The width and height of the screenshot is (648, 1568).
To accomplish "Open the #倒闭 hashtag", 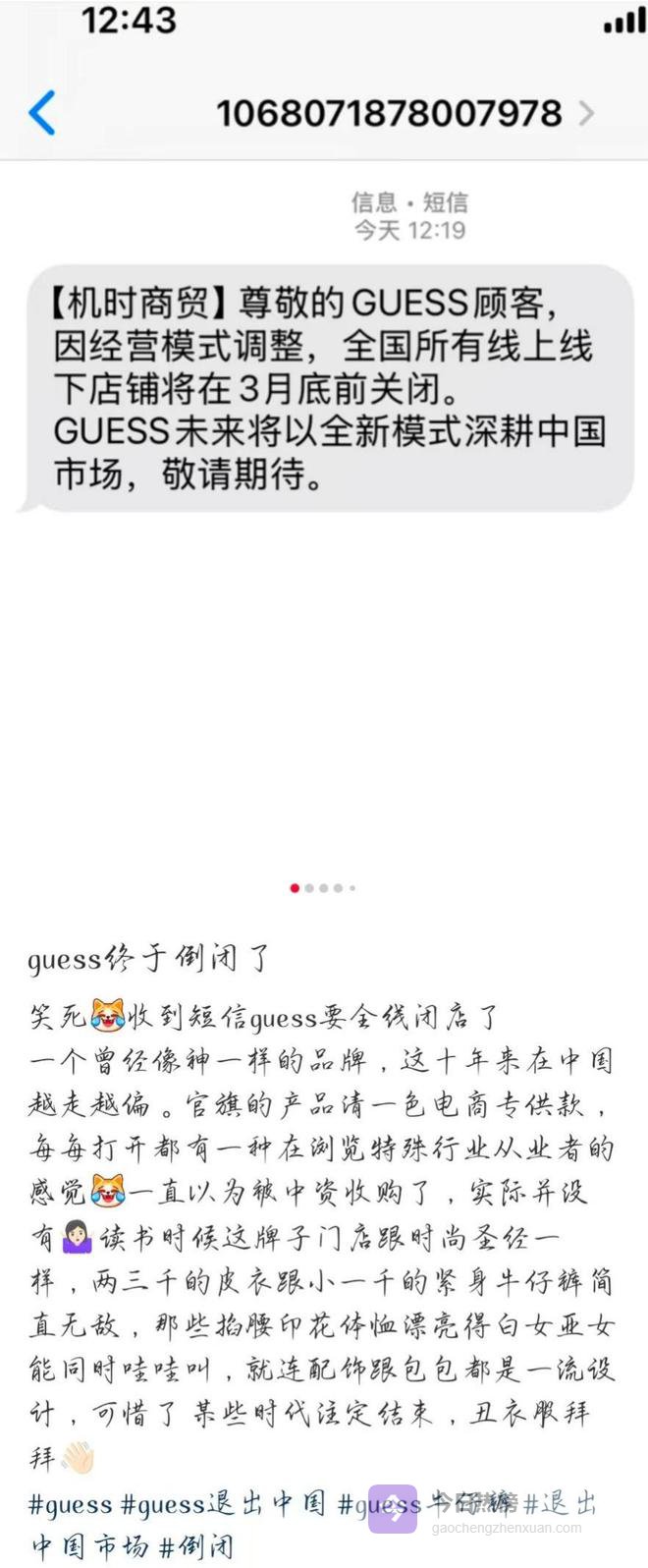I will (x=196, y=1545).
